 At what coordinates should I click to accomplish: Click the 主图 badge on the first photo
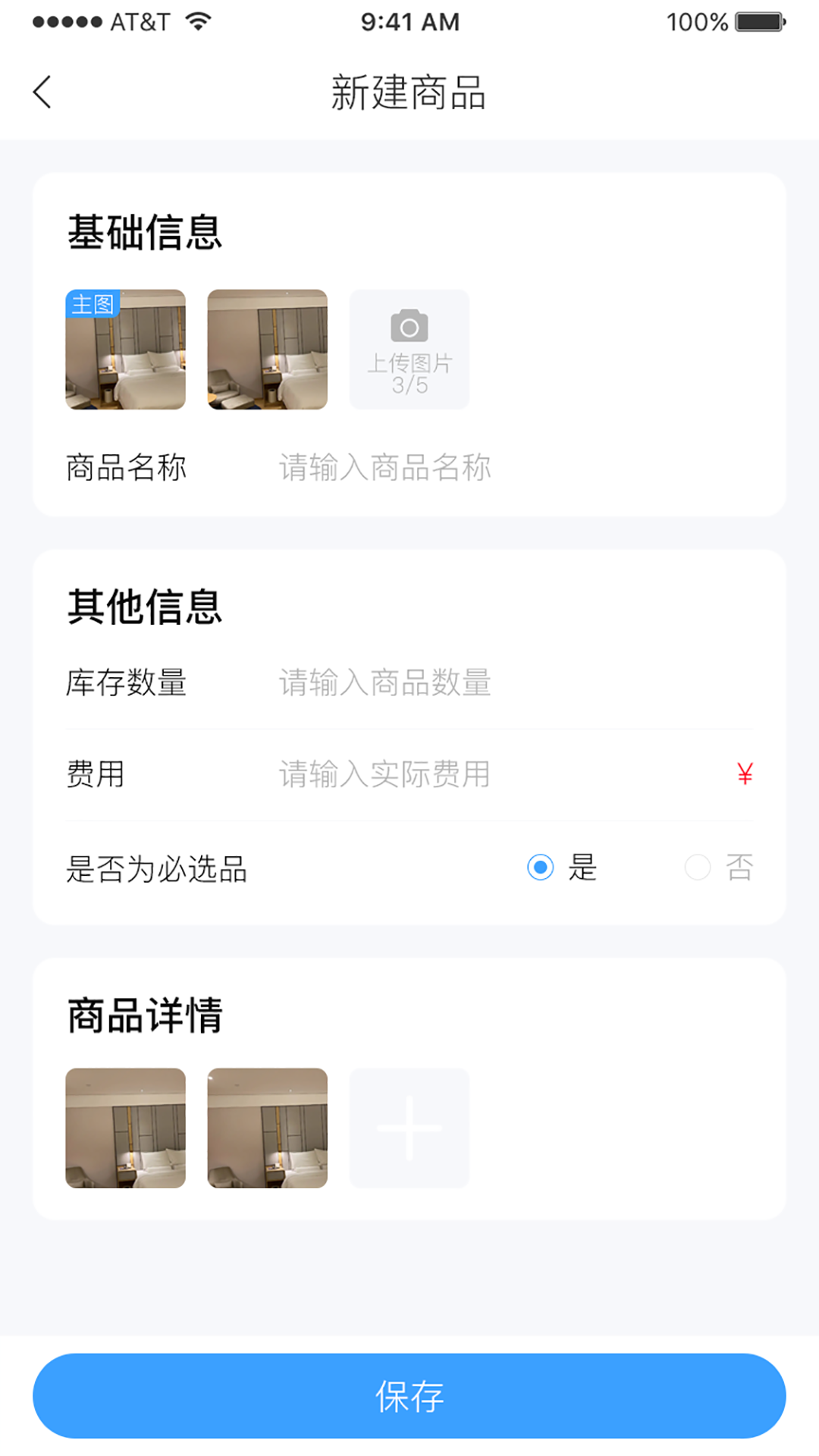[94, 304]
